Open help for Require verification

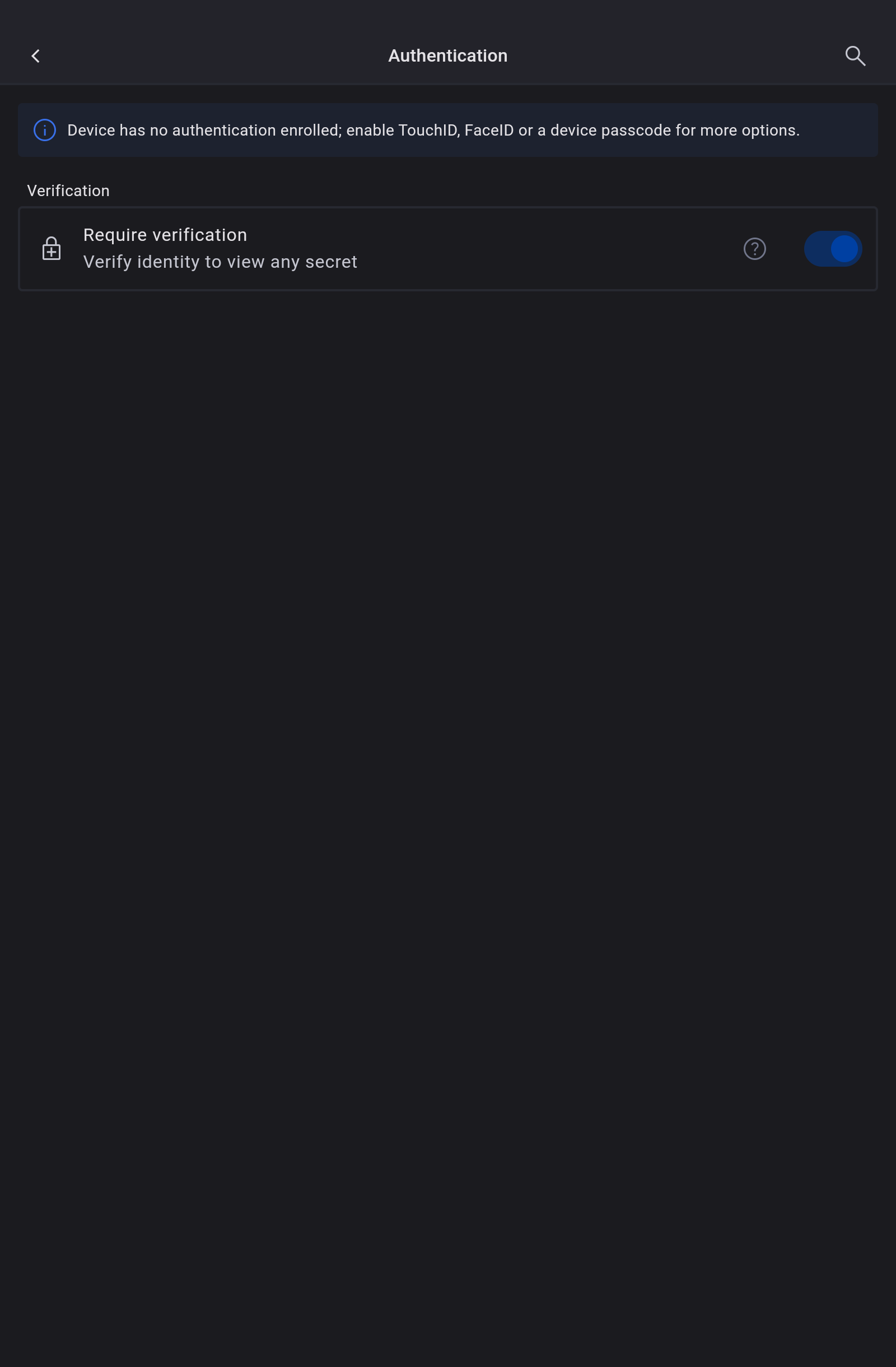coord(754,249)
